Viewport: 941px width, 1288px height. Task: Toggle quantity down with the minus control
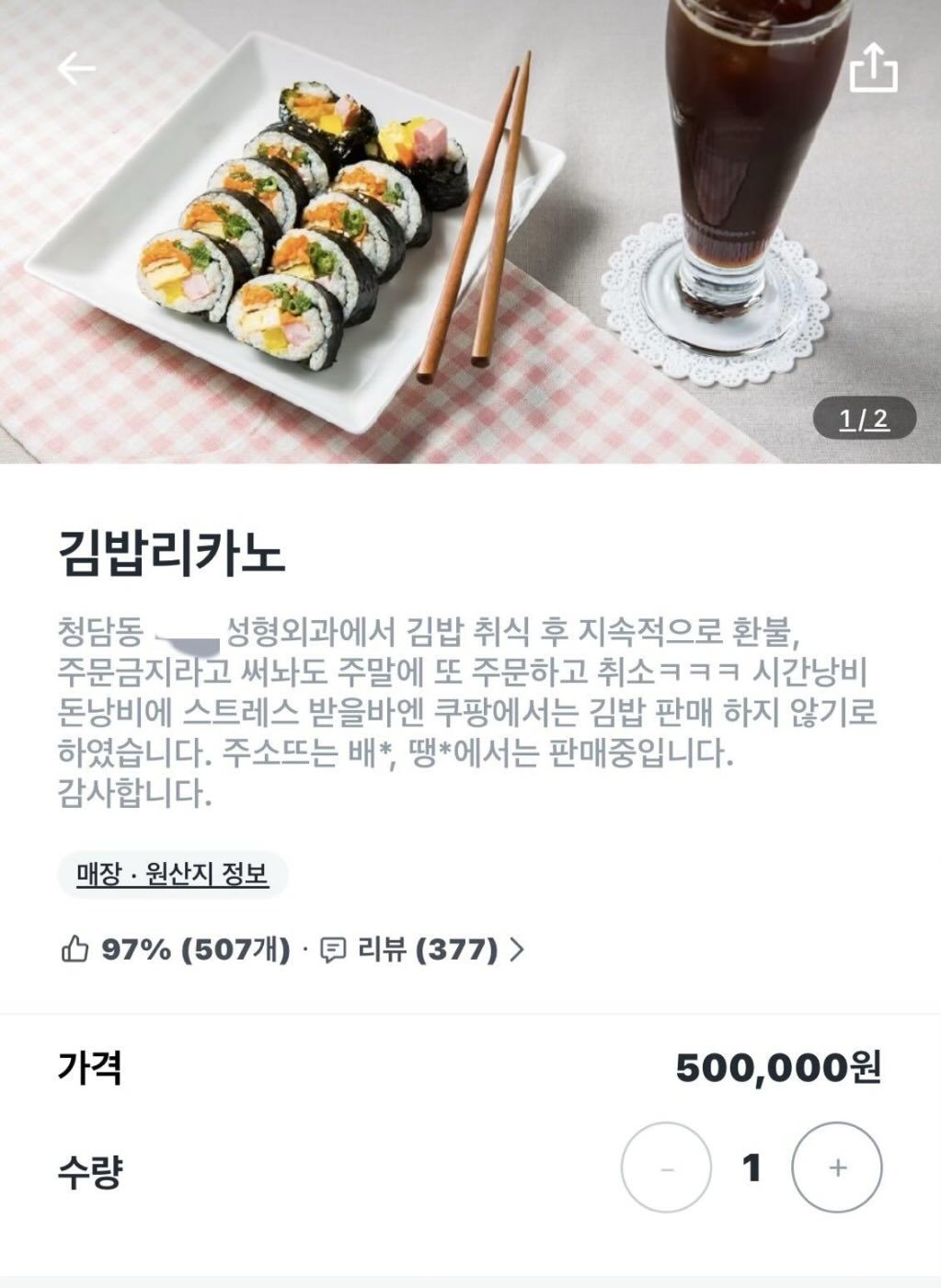pos(669,1167)
